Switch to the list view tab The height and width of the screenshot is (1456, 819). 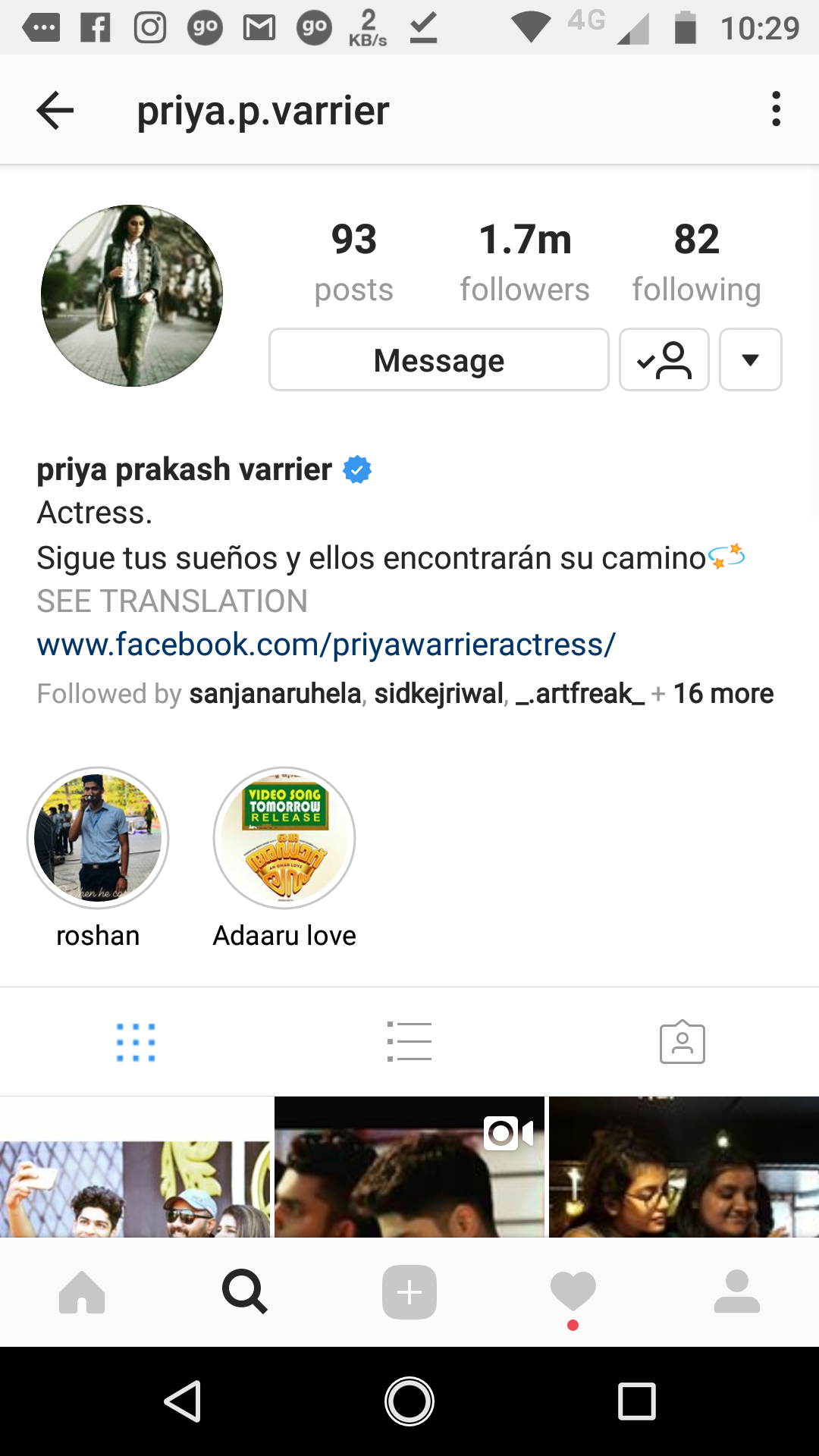point(409,1041)
